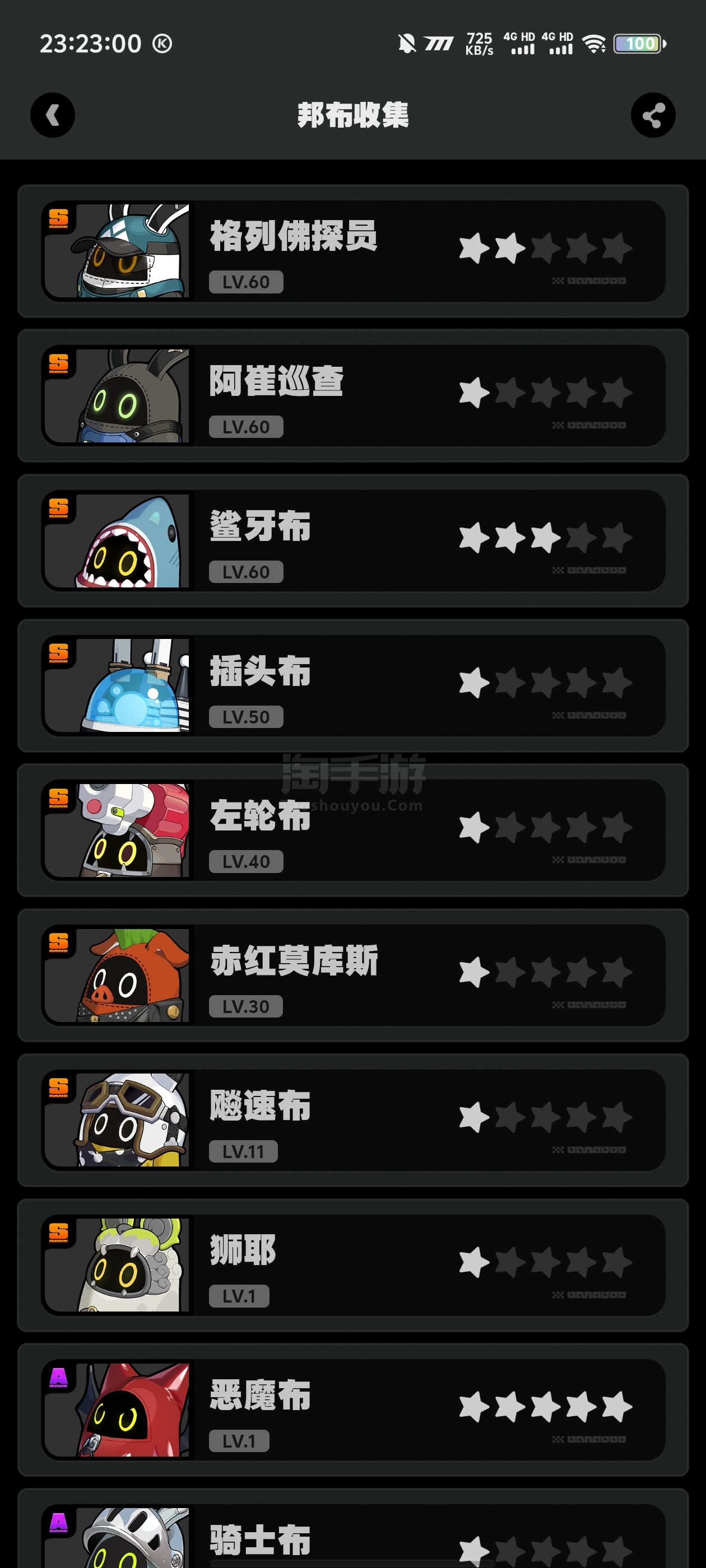View the 飚速布 Bangboo card
This screenshot has width=706, height=1568.
click(x=354, y=1121)
